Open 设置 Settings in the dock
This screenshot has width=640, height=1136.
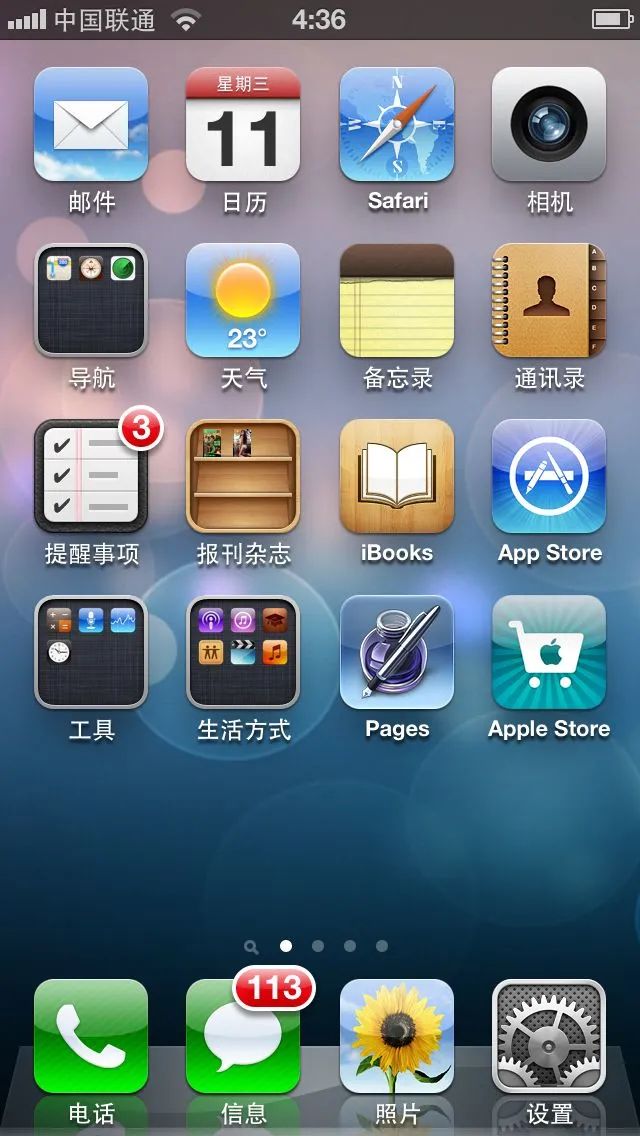(x=549, y=1037)
